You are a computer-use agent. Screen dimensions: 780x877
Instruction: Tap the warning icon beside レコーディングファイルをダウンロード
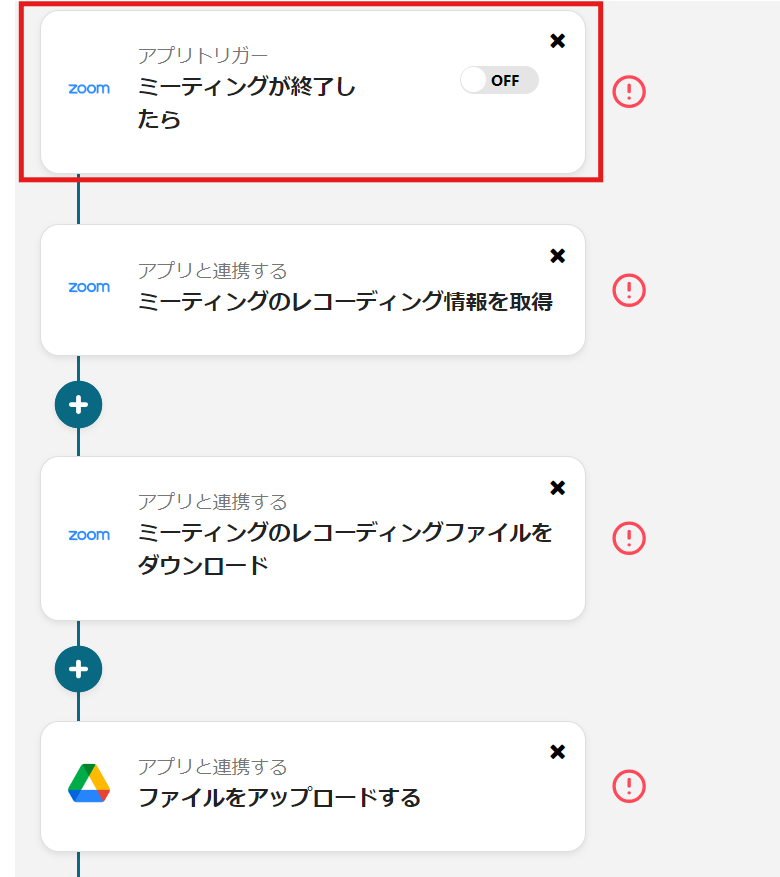(x=629, y=538)
